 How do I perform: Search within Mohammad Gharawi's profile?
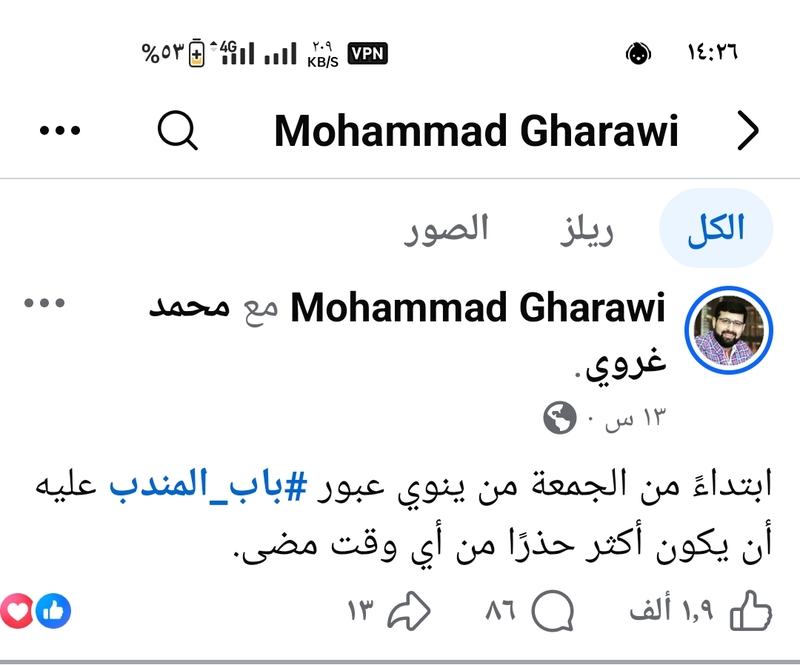(x=178, y=131)
